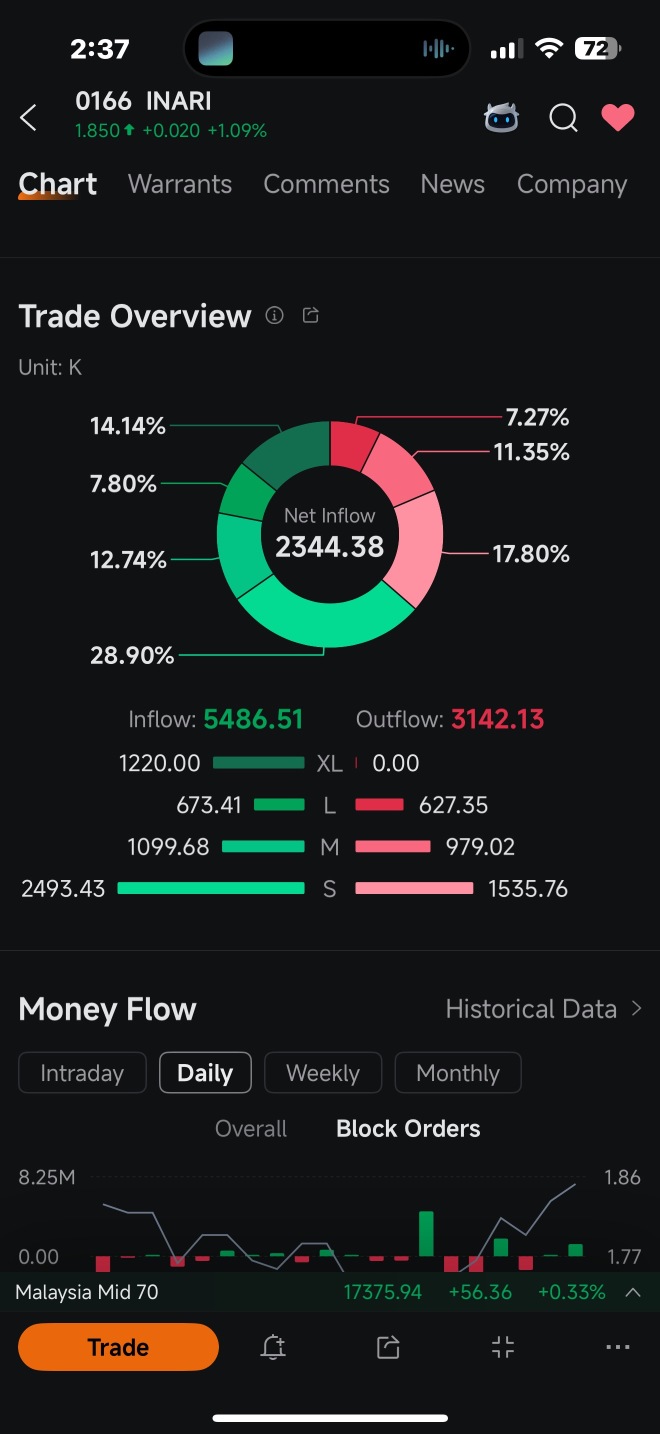Open the Company tab
660x1434 pixels.
click(571, 184)
